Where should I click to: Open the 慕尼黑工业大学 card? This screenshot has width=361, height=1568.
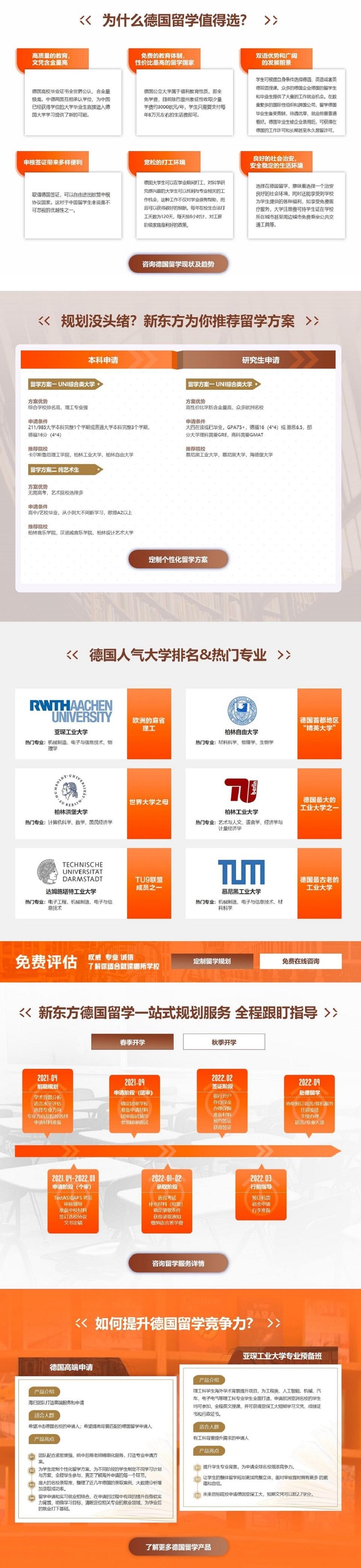[x=263, y=883]
